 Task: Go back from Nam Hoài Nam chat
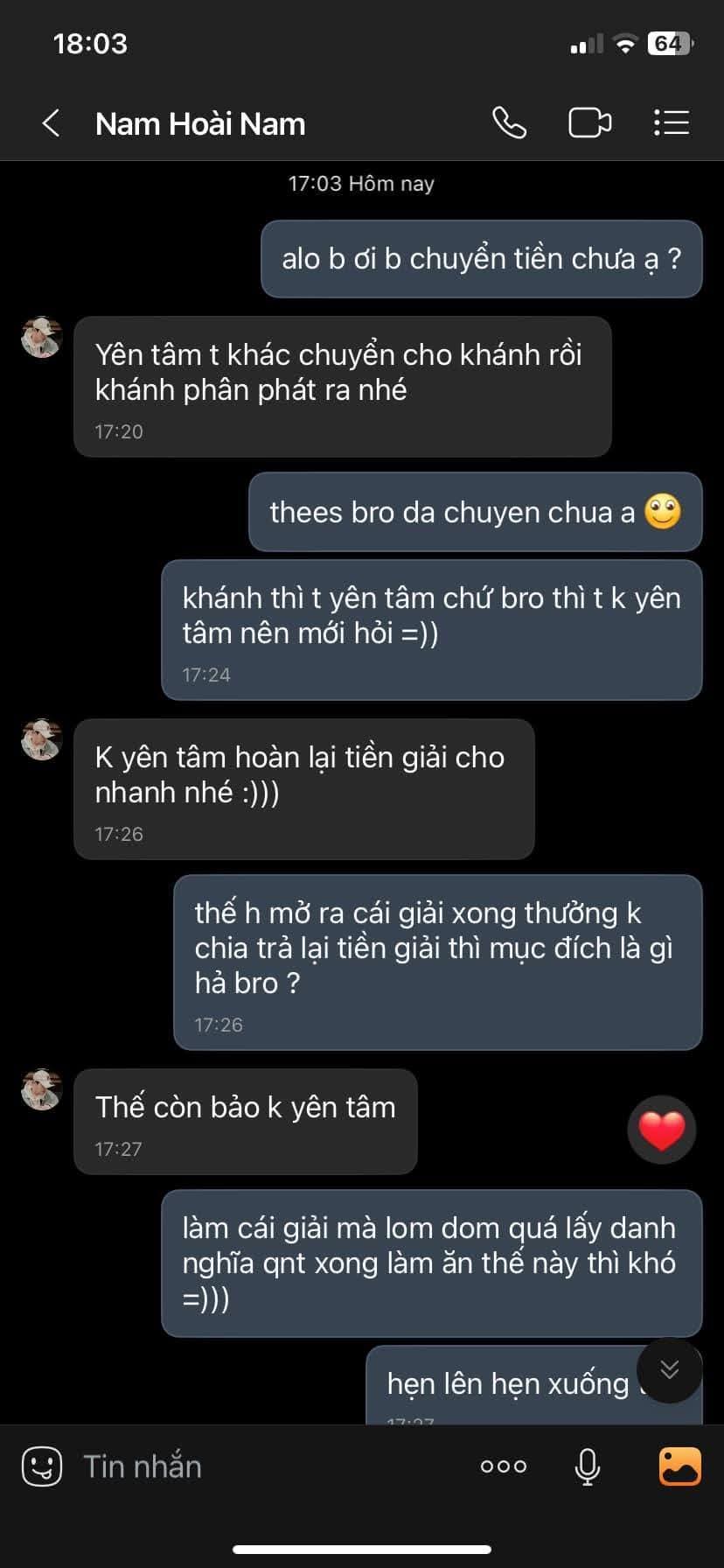click(x=51, y=123)
